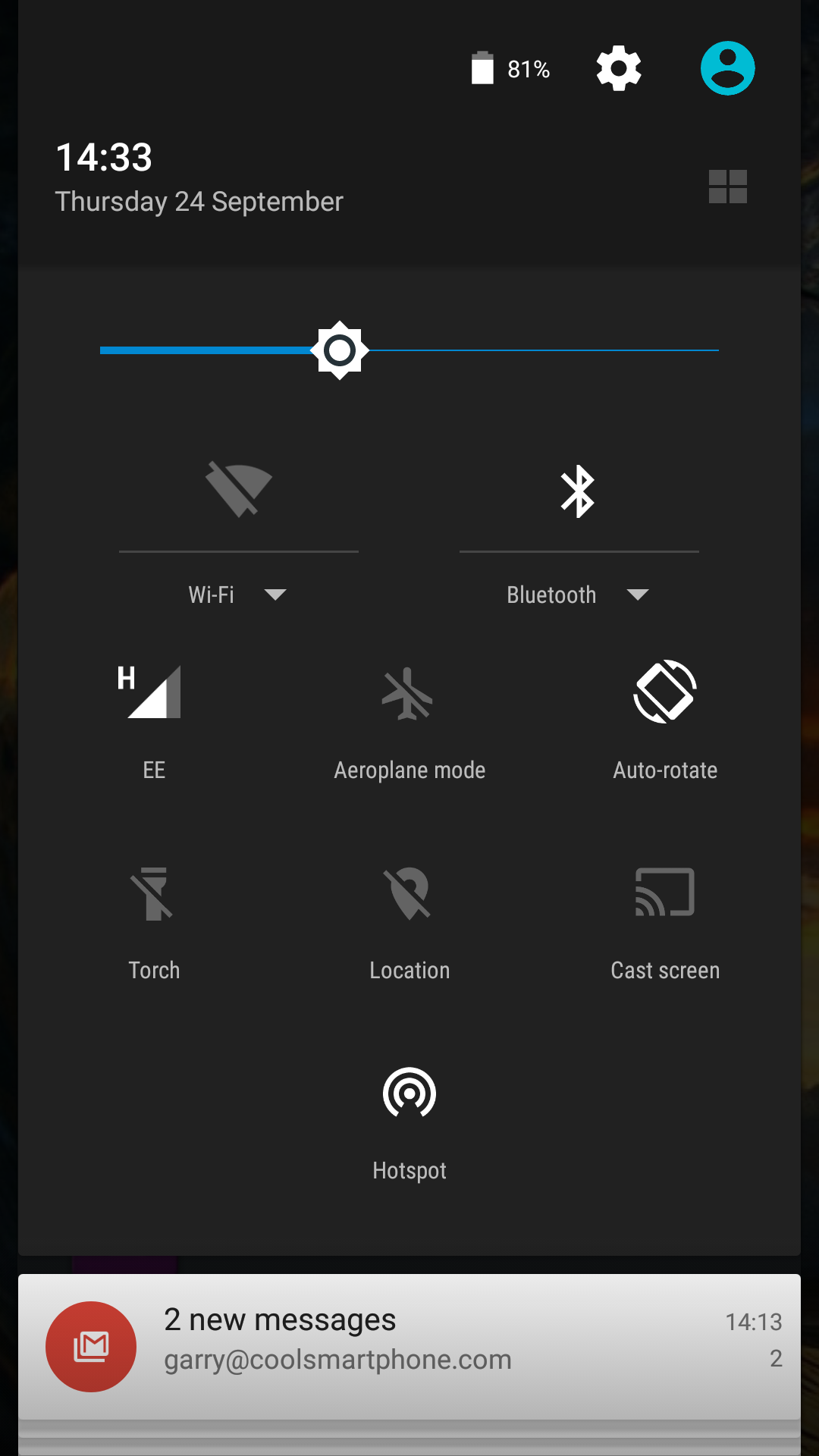This screenshot has width=819, height=1456.
Task: Open the 14:33 time and date header
Action: pos(199,177)
